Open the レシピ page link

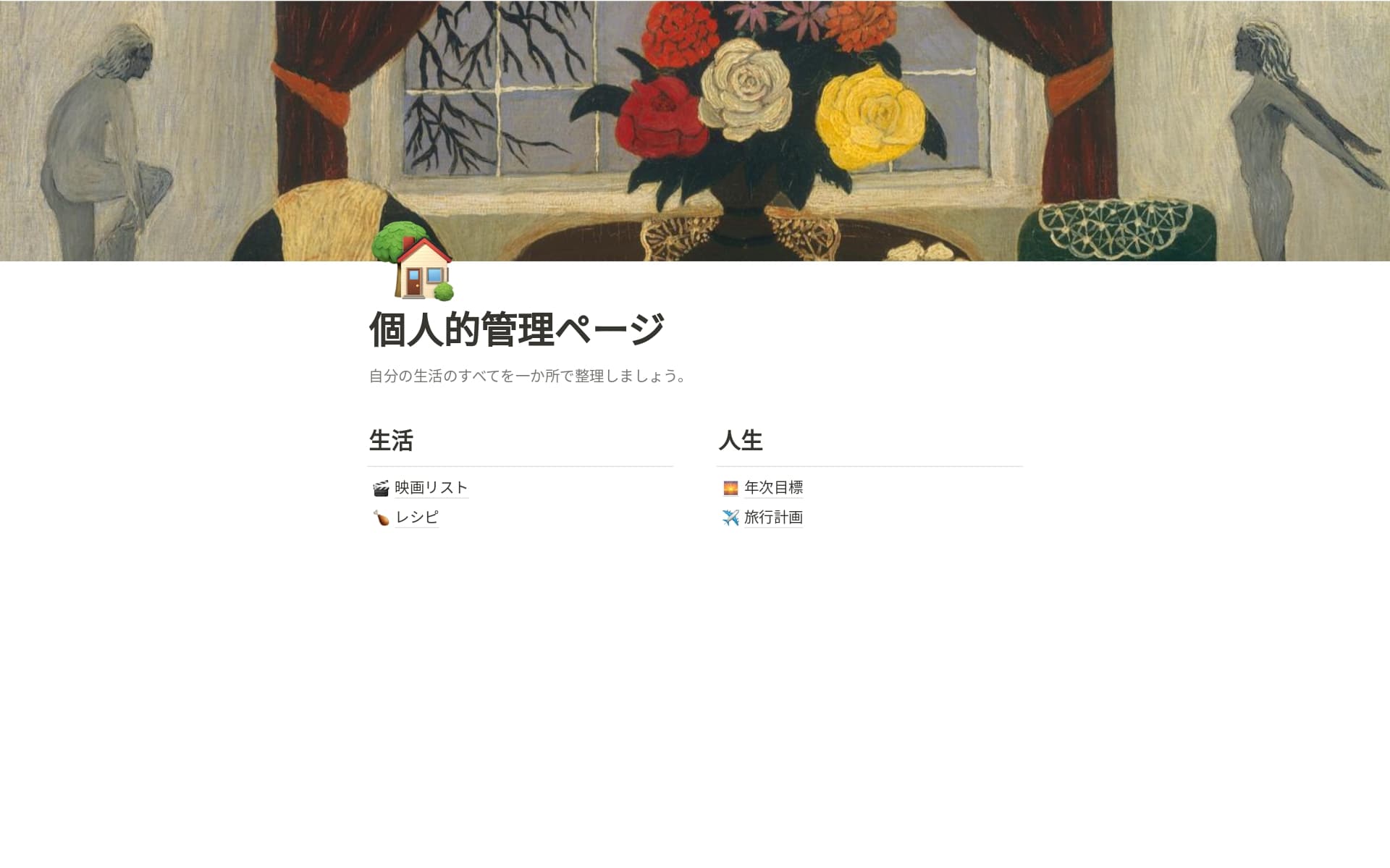[x=416, y=517]
